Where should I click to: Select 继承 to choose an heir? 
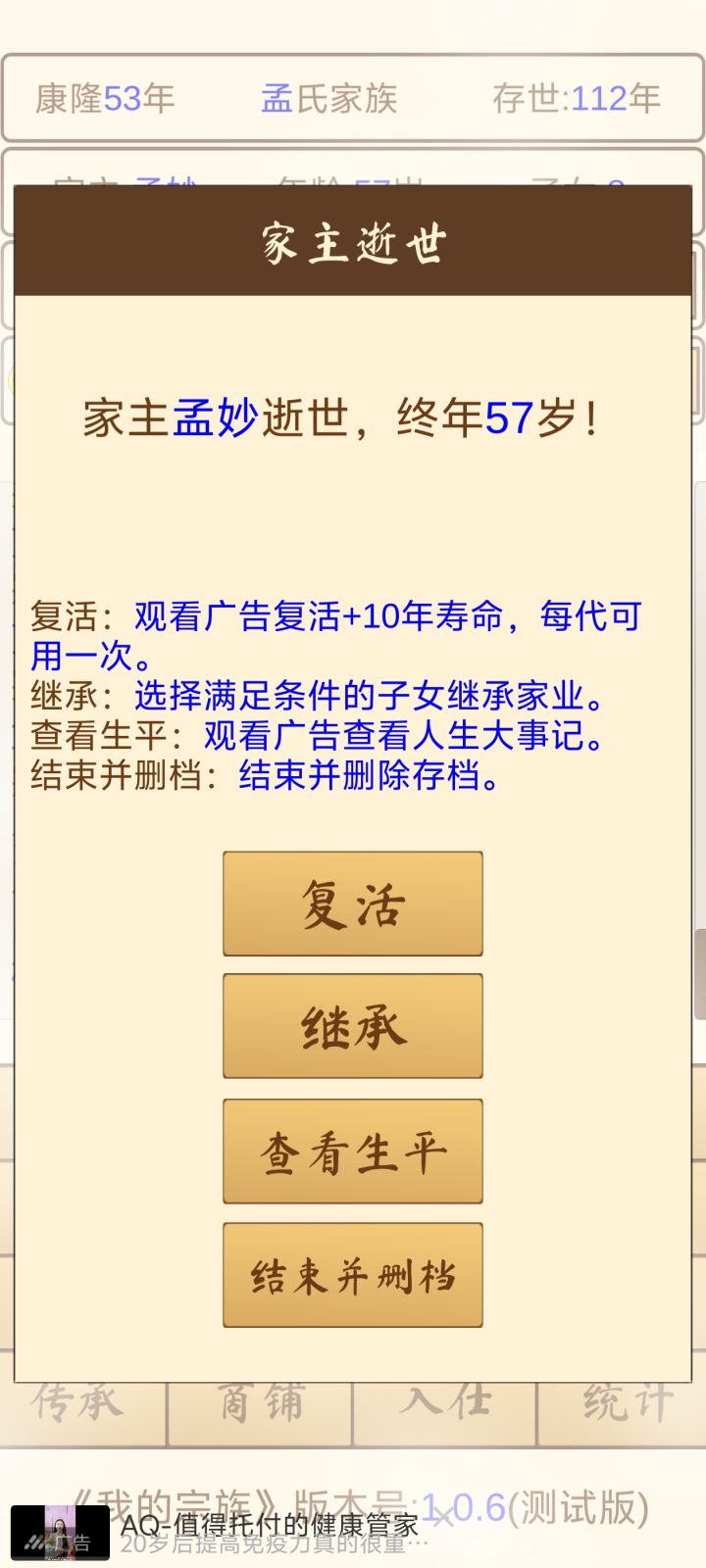coord(352,1025)
